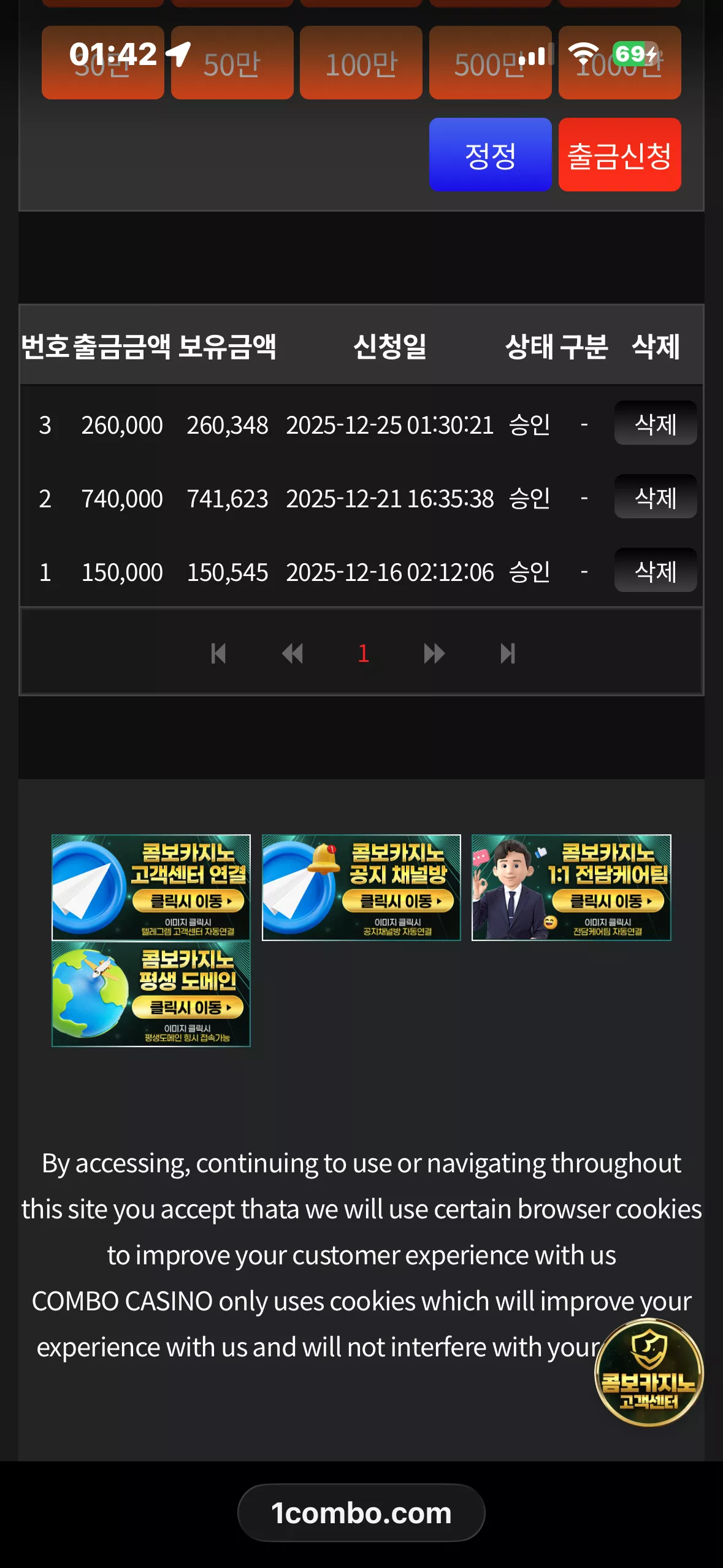723x1568 pixels.
Task: Tap the 50만 amount button
Action: [x=232, y=63]
